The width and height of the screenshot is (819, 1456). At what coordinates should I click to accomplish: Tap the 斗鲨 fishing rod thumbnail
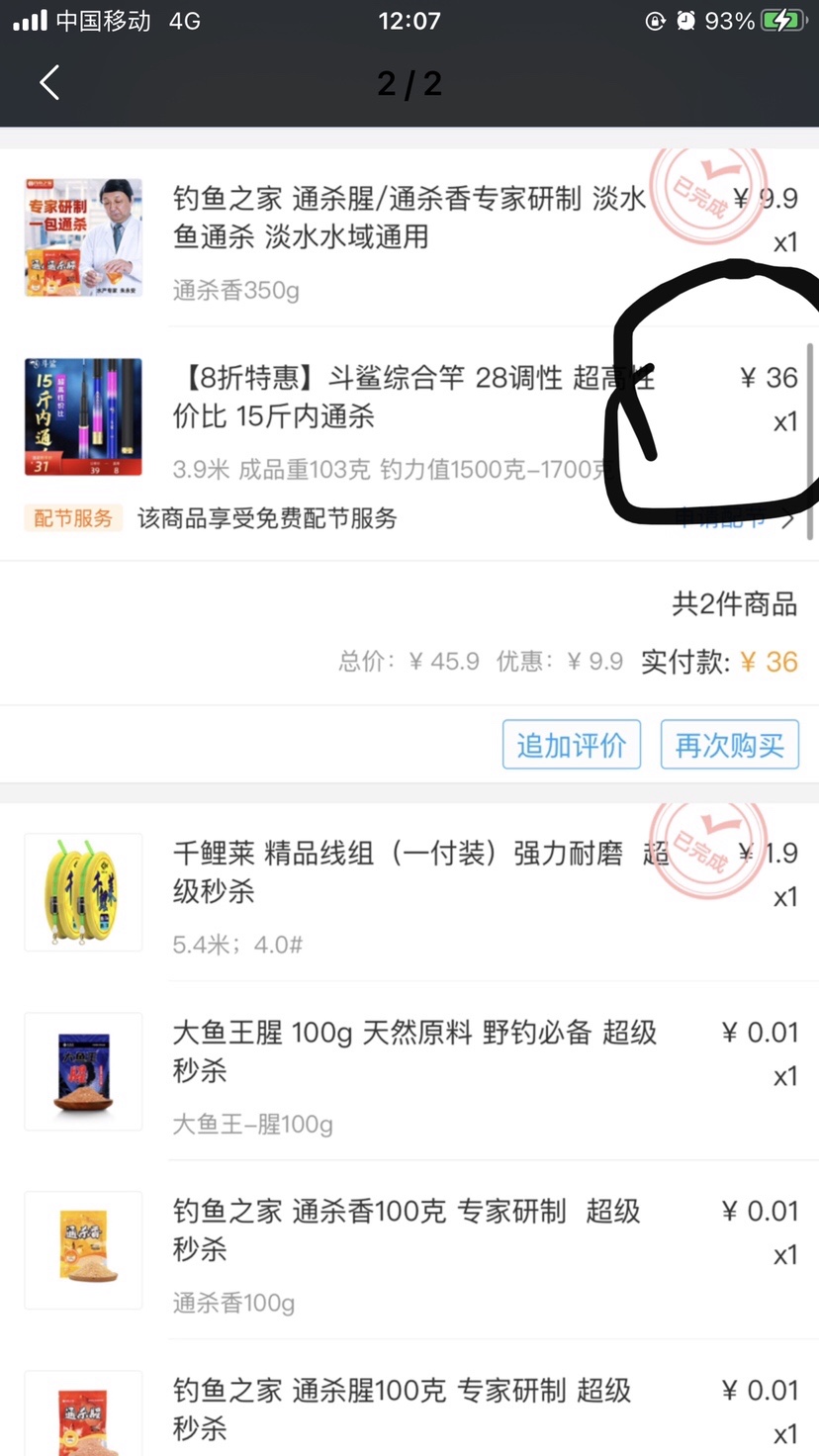tap(83, 417)
